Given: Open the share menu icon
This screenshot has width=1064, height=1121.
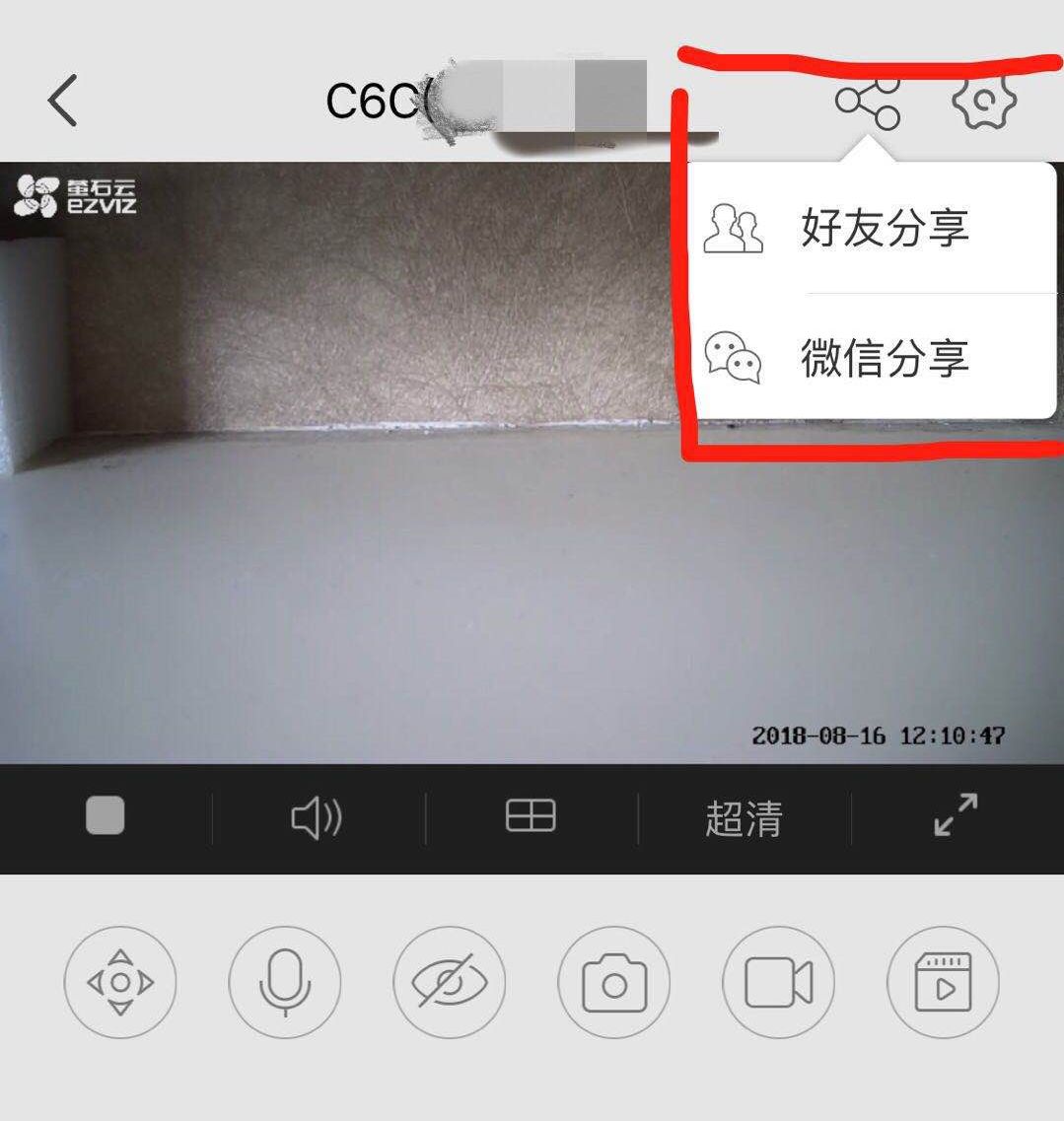Looking at the screenshot, I should pos(867,102).
